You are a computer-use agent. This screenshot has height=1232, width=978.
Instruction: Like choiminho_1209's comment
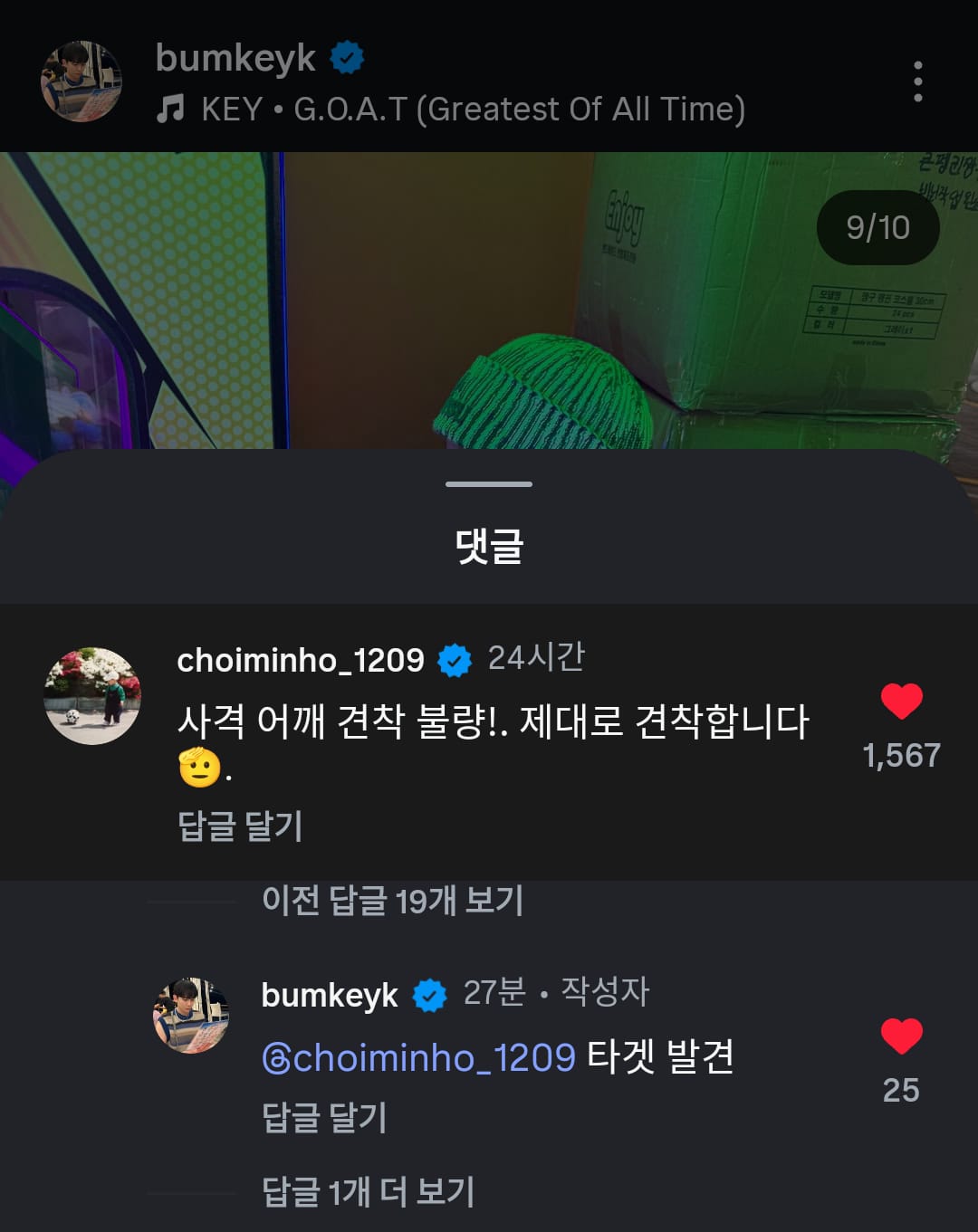pyautogui.click(x=901, y=702)
